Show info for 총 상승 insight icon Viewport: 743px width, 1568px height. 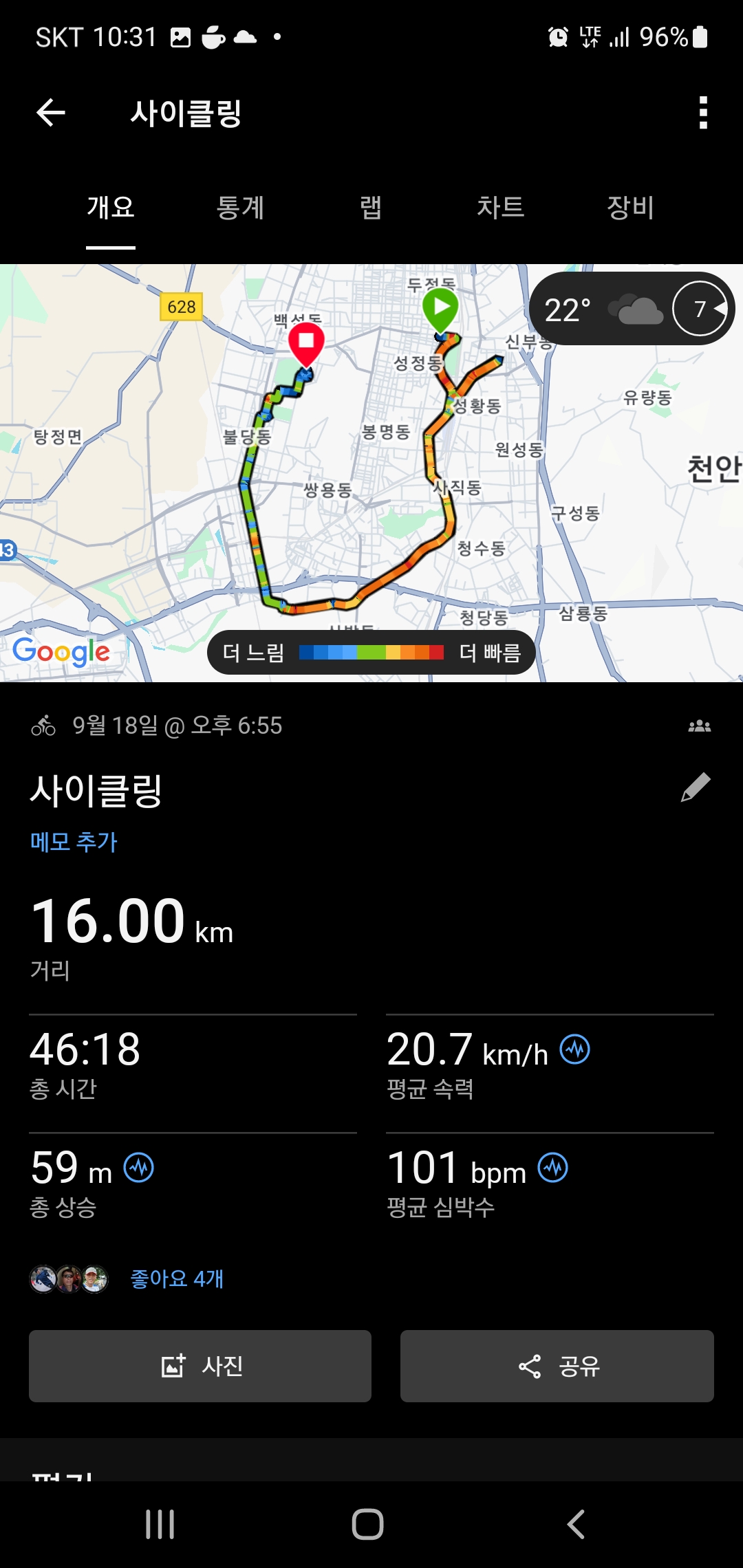(138, 1168)
